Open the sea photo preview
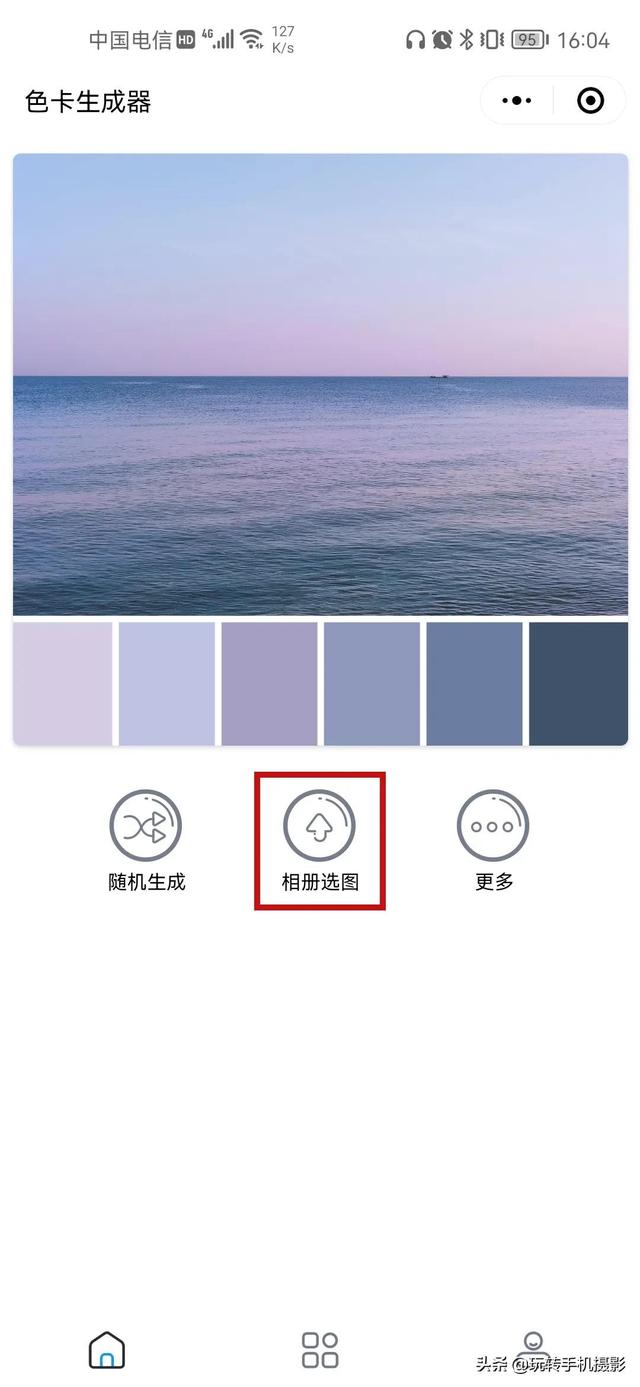Image resolution: width=640 pixels, height=1387 pixels. tap(320, 384)
